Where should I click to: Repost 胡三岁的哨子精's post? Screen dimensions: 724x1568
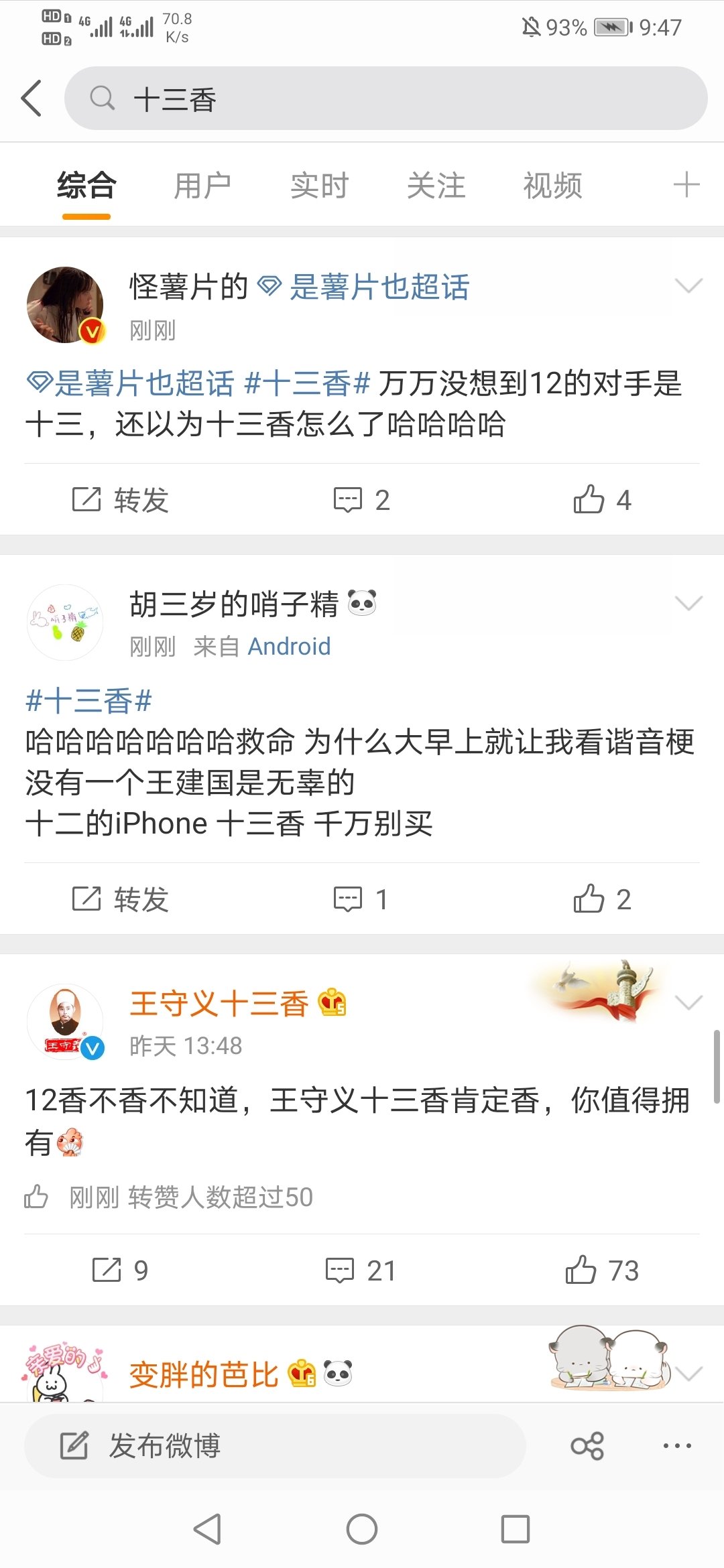(x=121, y=899)
